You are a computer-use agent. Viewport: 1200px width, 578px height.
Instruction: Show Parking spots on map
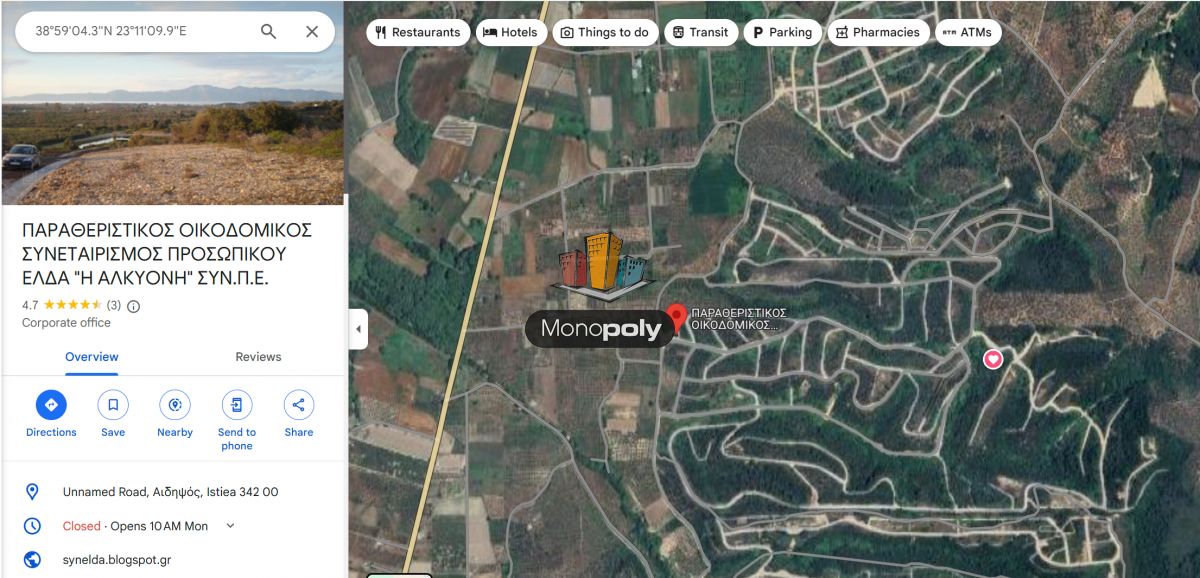coord(782,32)
